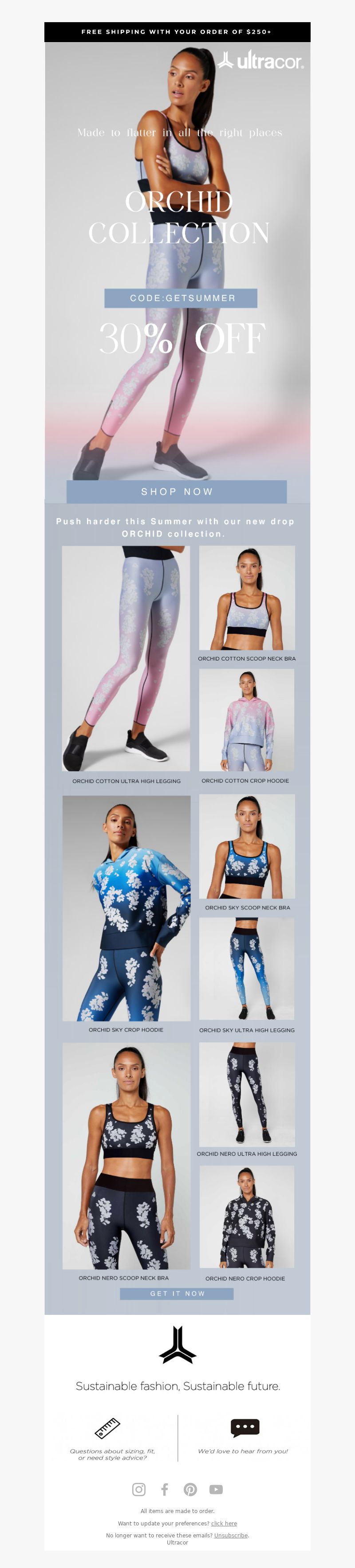View the Orchid Sky Crop Hoodie
Viewport: 355px width, 1568px height.
126,907
